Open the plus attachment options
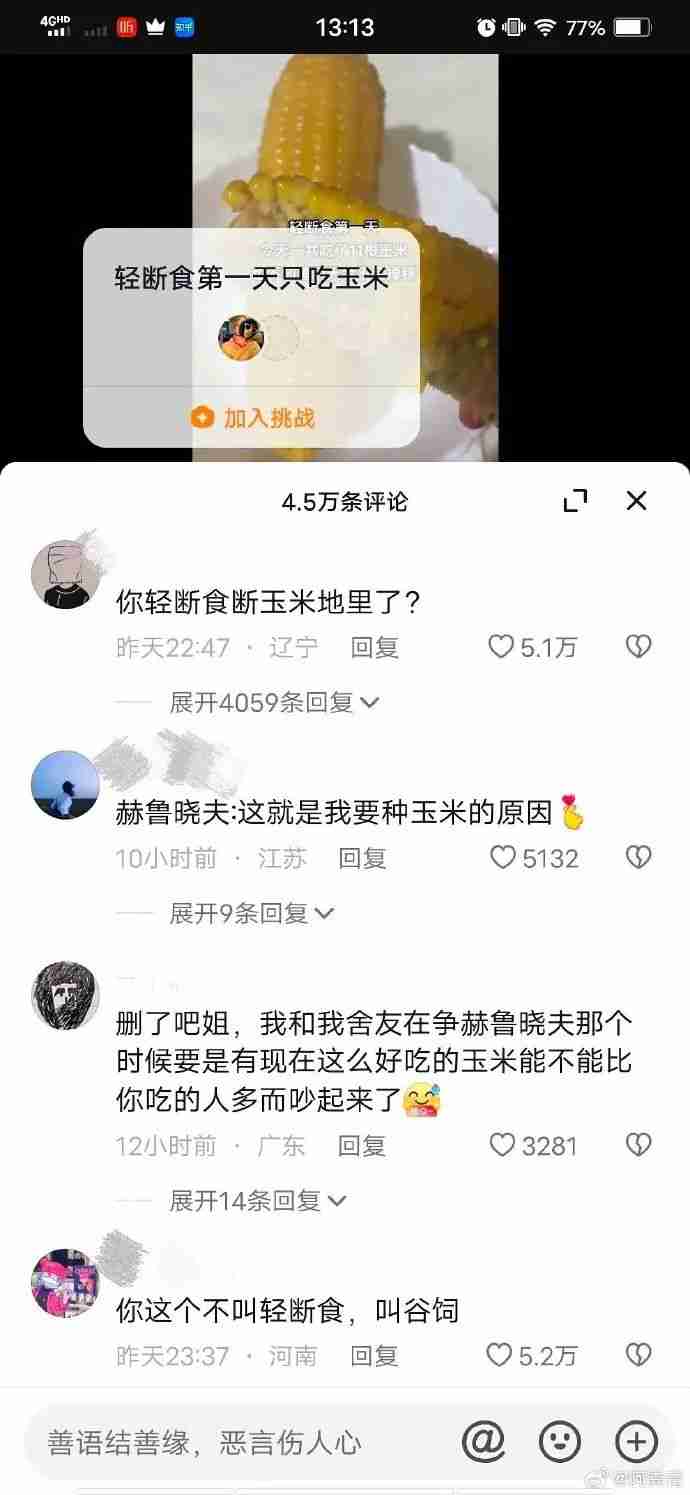 coord(636,1441)
